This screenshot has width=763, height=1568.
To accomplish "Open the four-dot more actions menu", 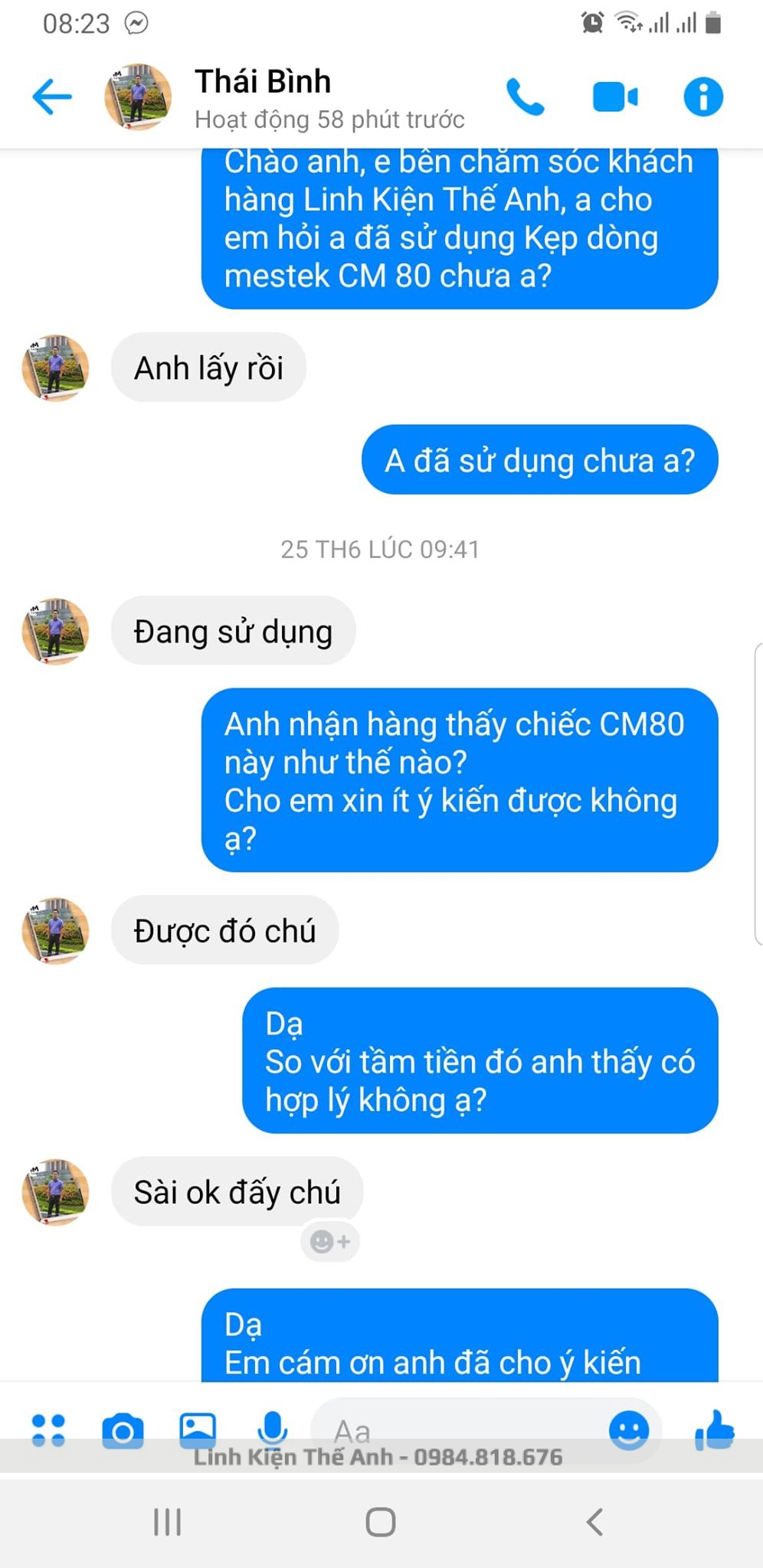I will coord(48,1430).
